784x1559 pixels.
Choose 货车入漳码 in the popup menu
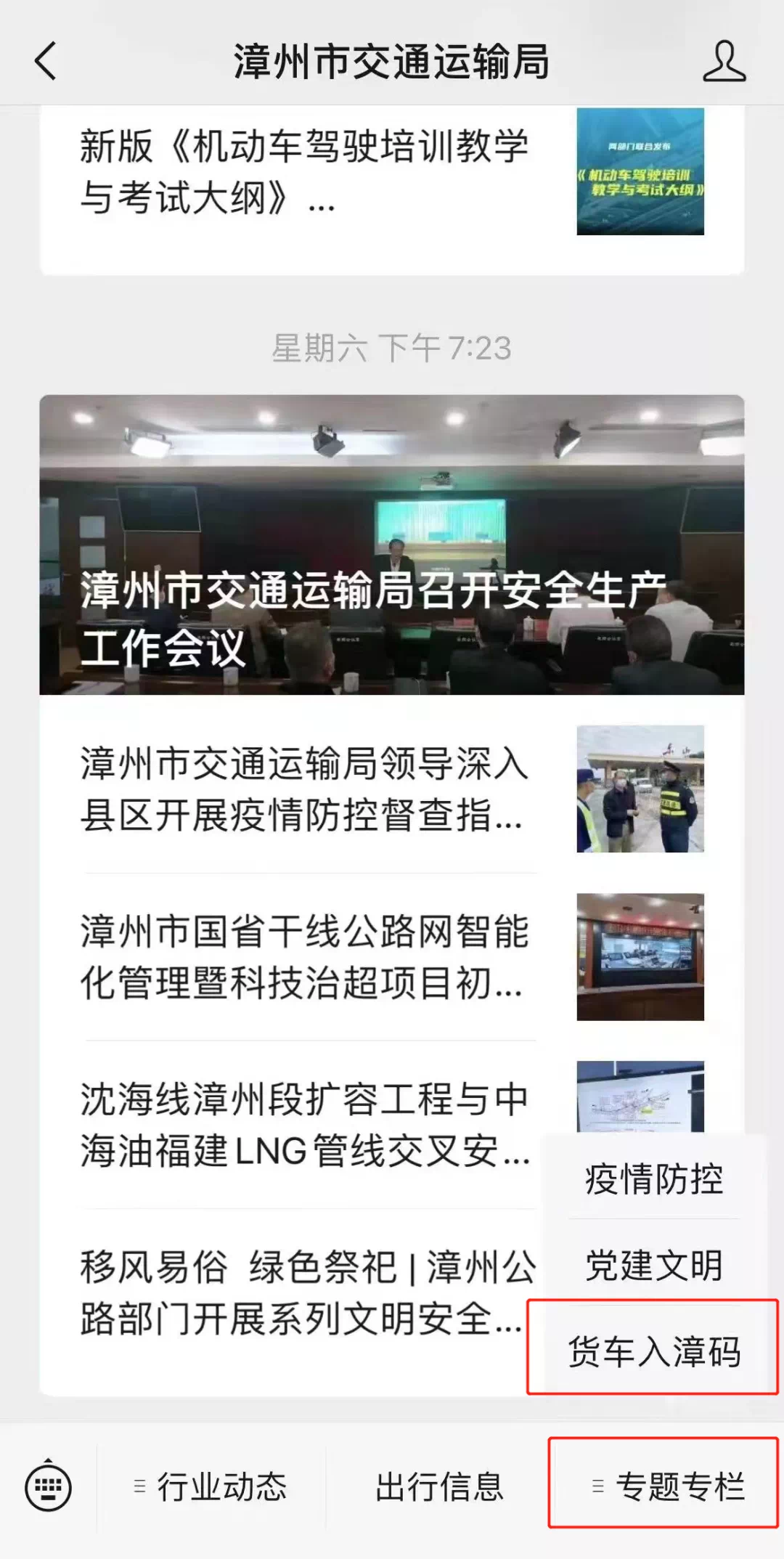[654, 1352]
